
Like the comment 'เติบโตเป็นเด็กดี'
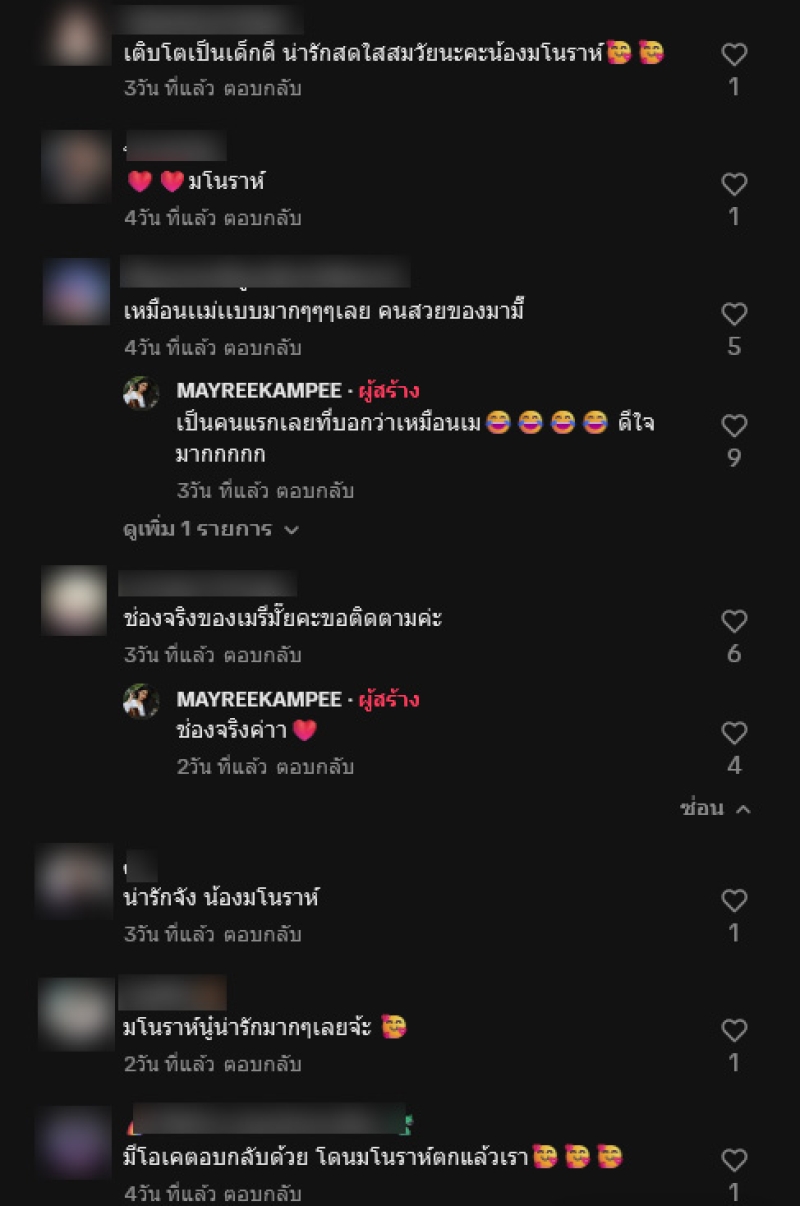pos(734,55)
